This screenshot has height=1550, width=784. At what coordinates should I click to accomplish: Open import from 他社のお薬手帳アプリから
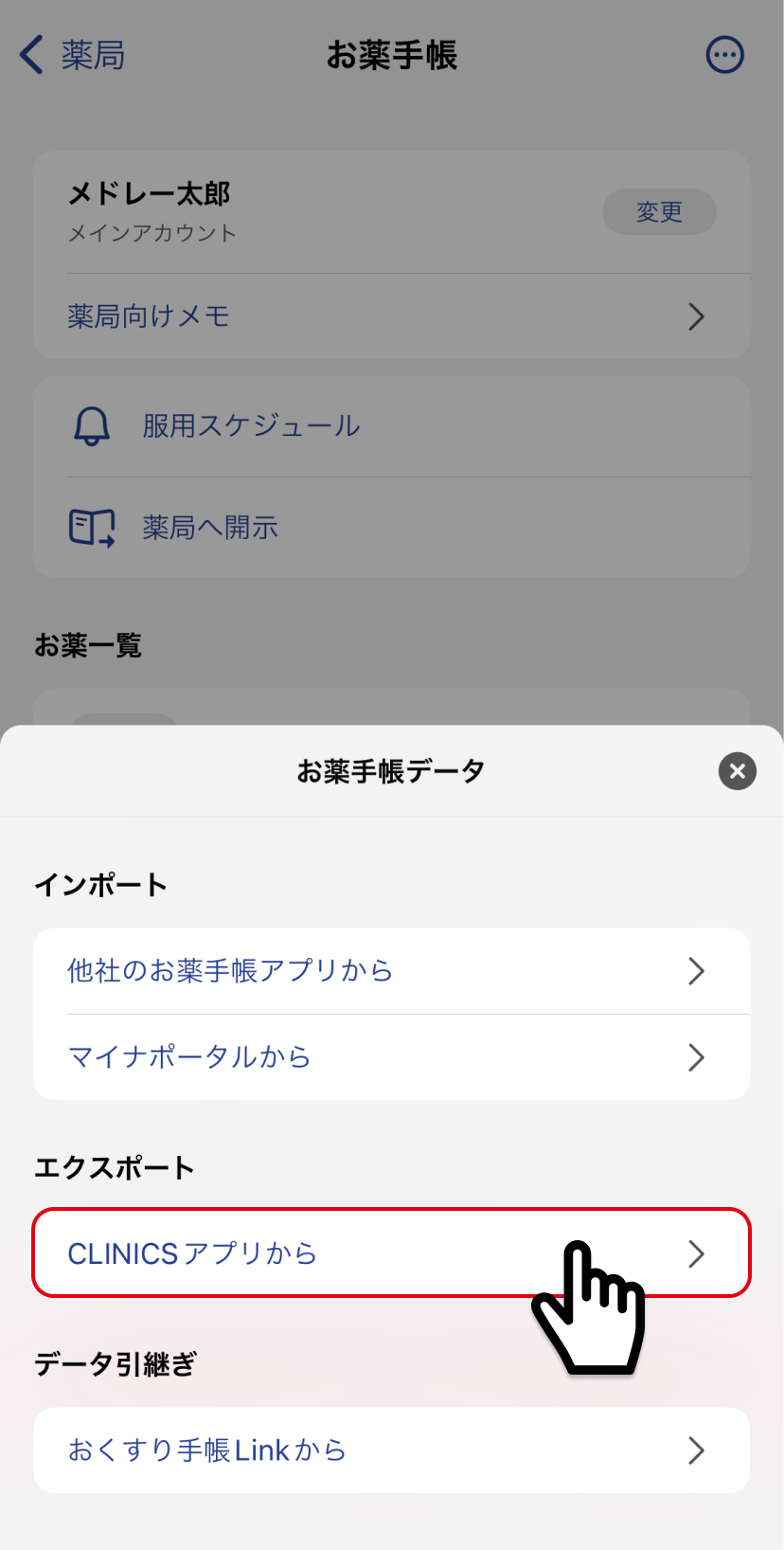391,971
